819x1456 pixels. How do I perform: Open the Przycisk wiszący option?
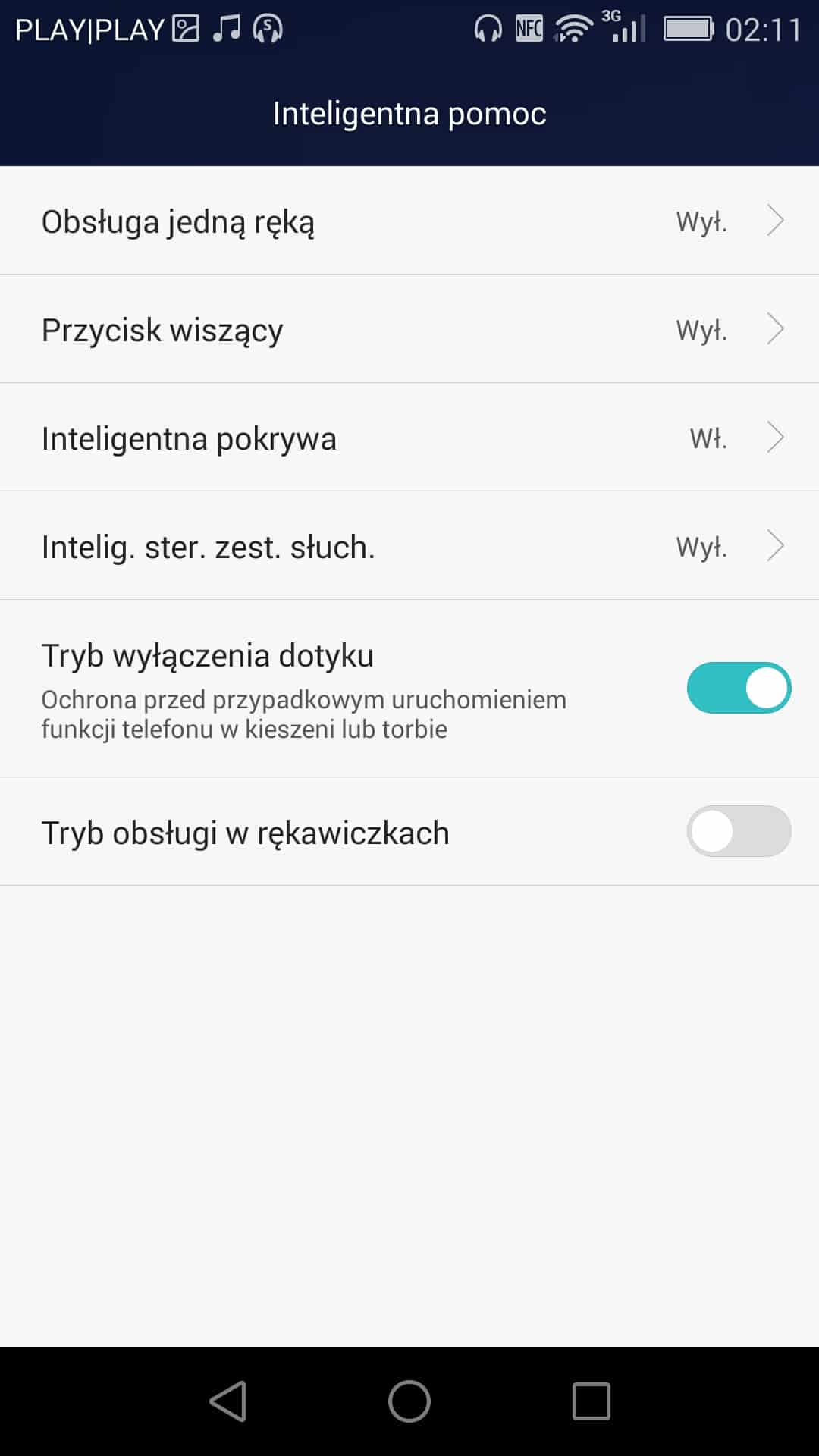(409, 329)
